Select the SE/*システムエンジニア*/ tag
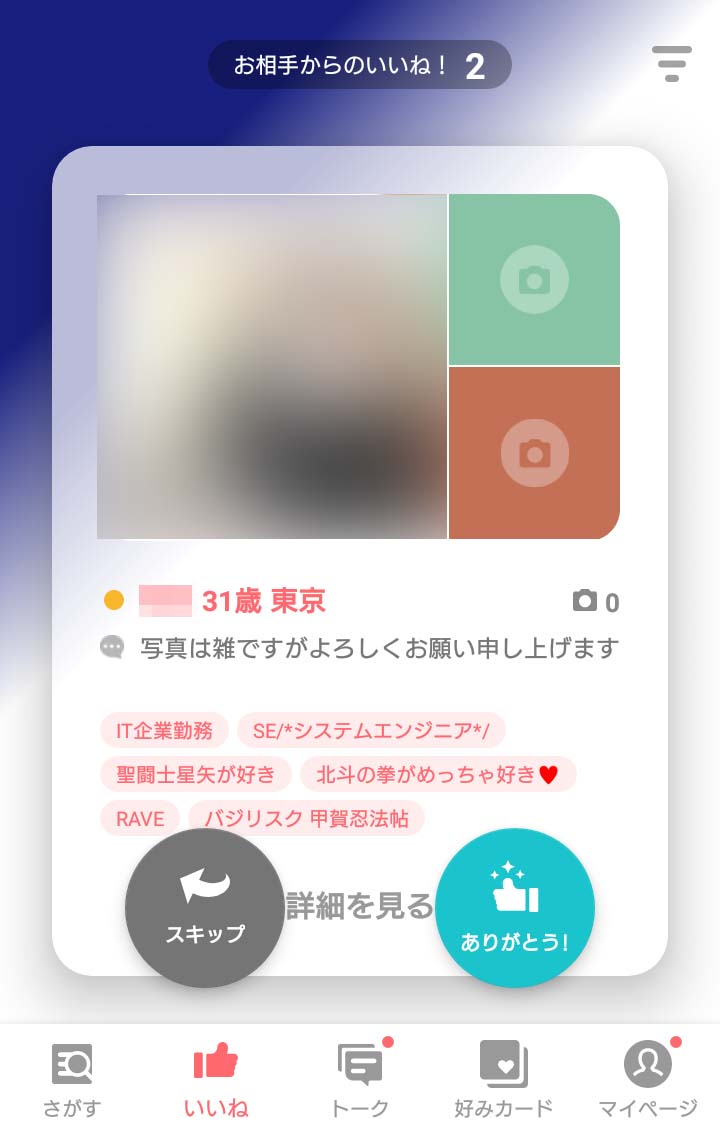 (x=371, y=731)
